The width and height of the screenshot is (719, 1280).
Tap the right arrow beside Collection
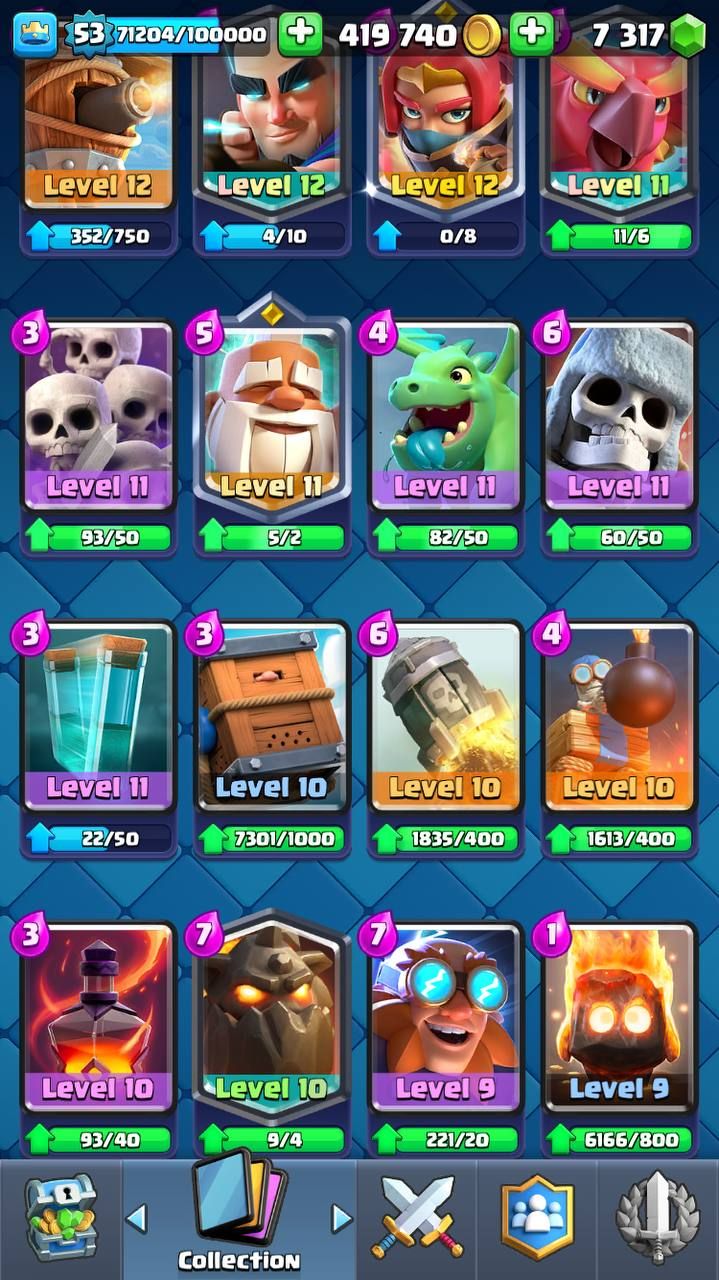[x=341, y=1218]
